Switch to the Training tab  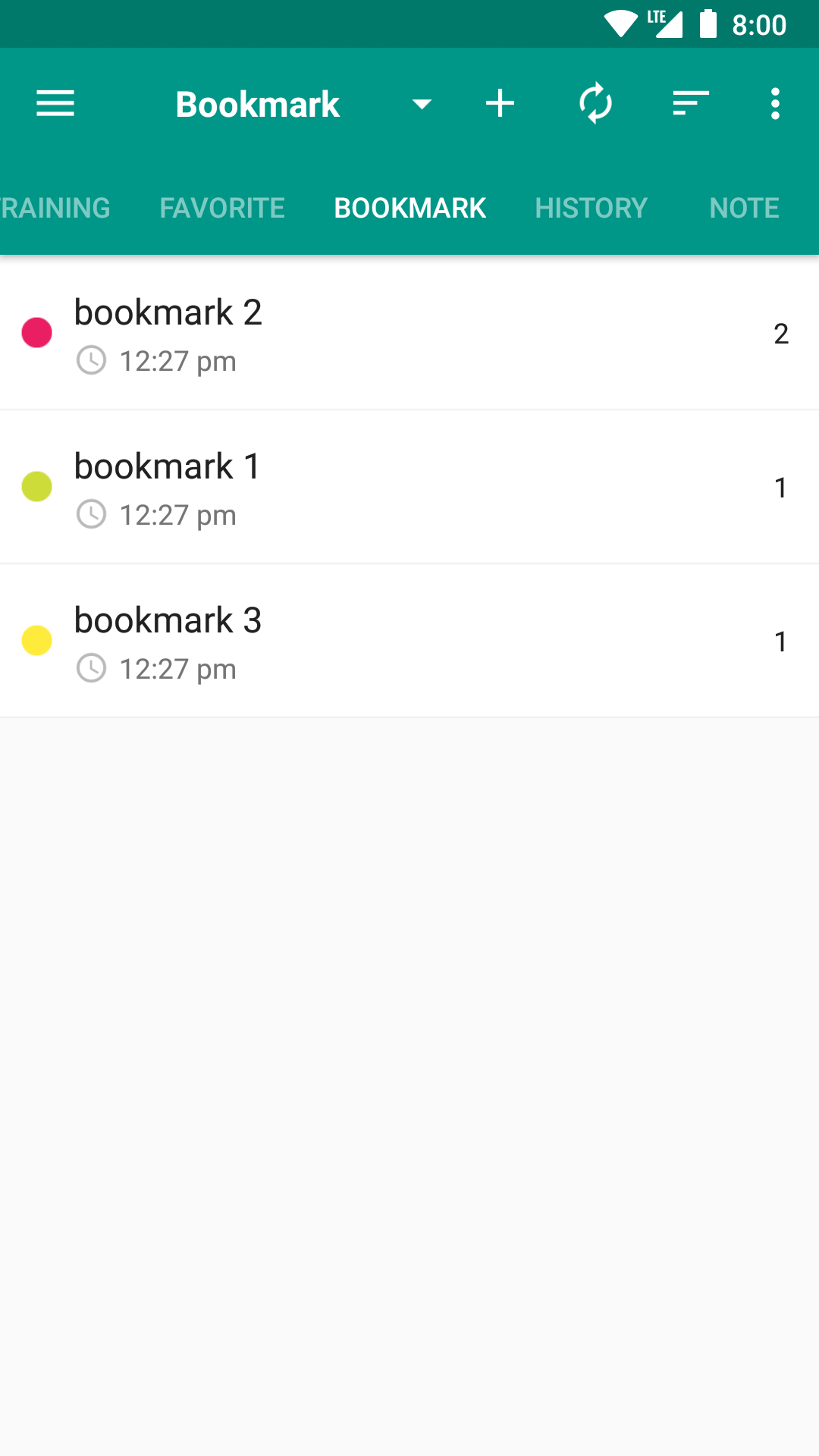click(x=55, y=208)
